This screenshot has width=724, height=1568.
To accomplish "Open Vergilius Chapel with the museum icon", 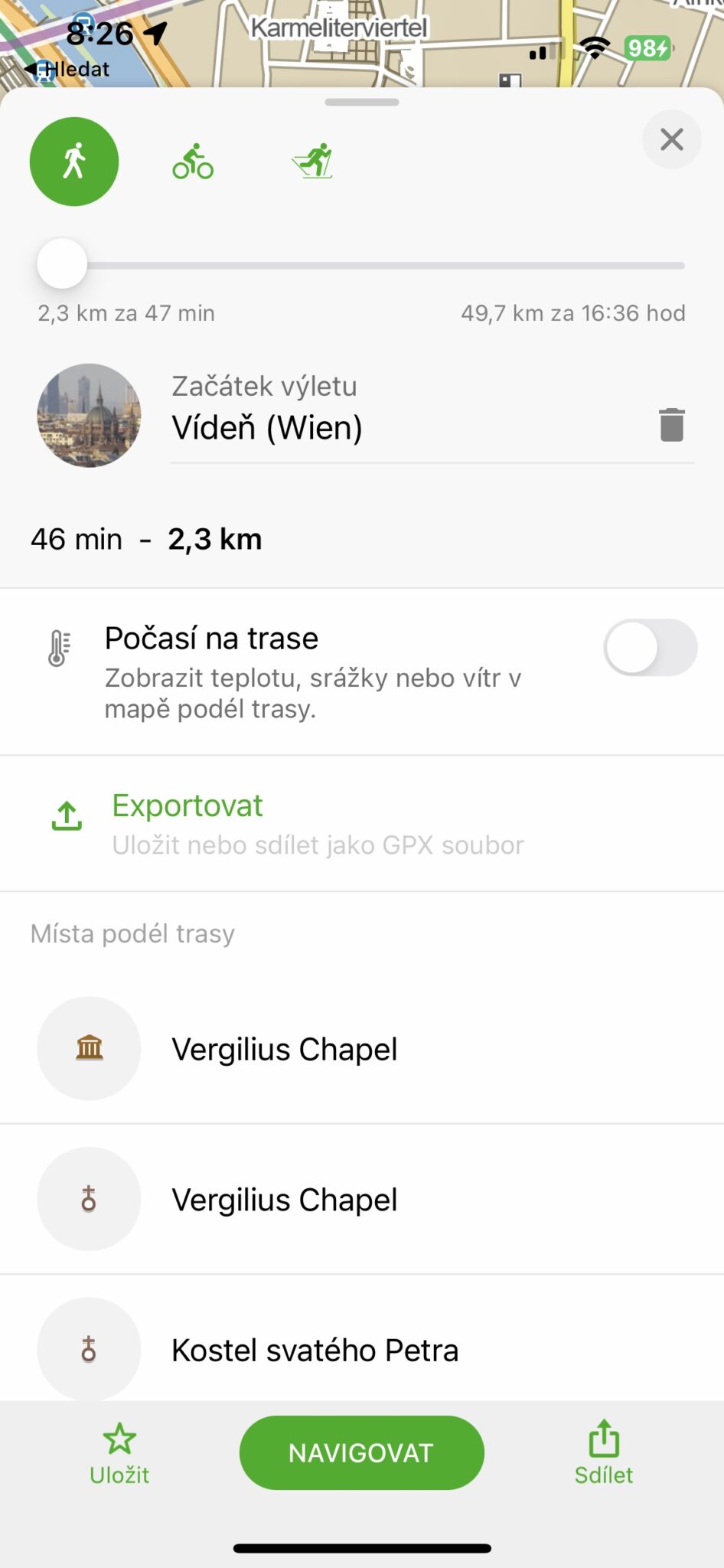I will point(284,1049).
